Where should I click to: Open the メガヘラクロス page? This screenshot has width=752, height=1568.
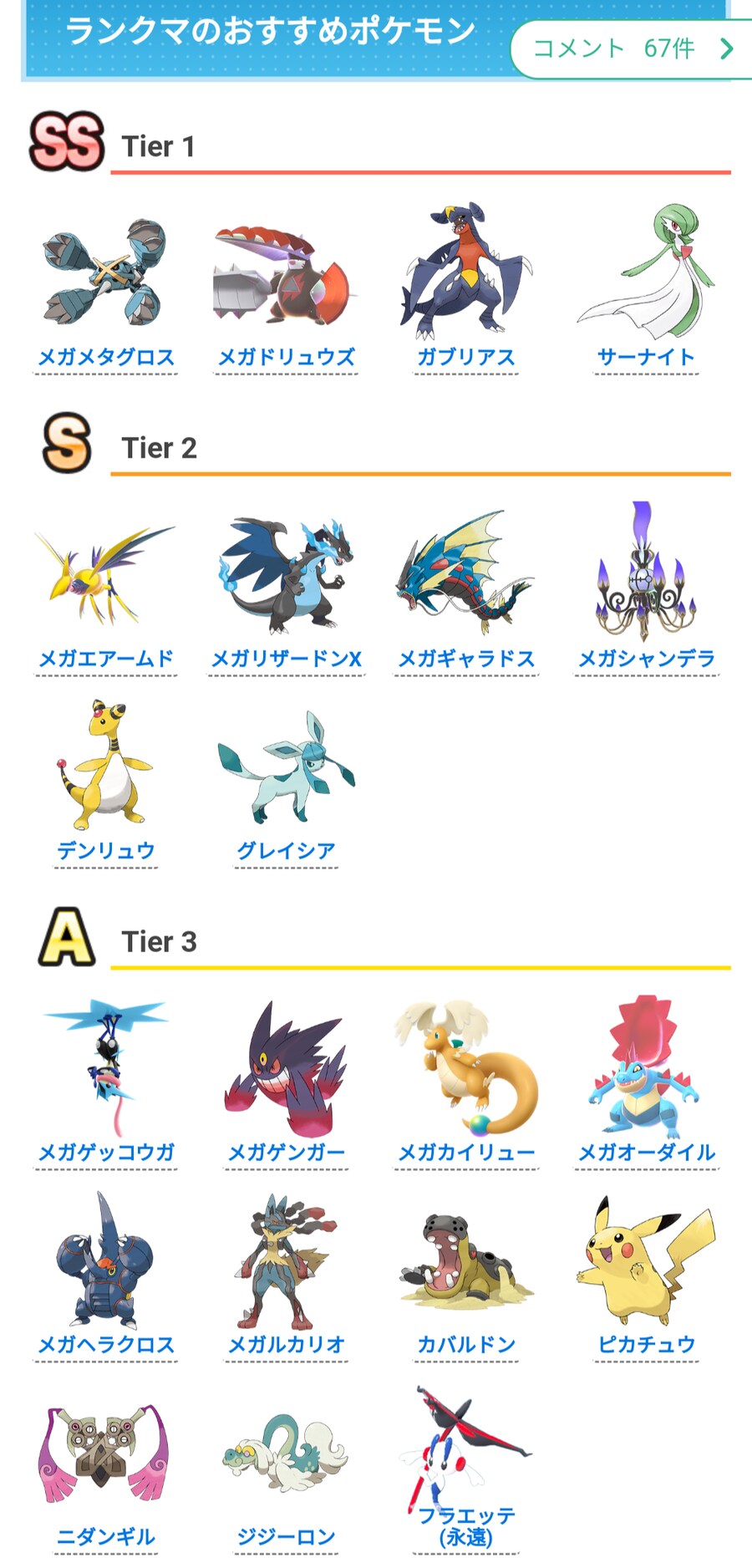click(x=106, y=1345)
